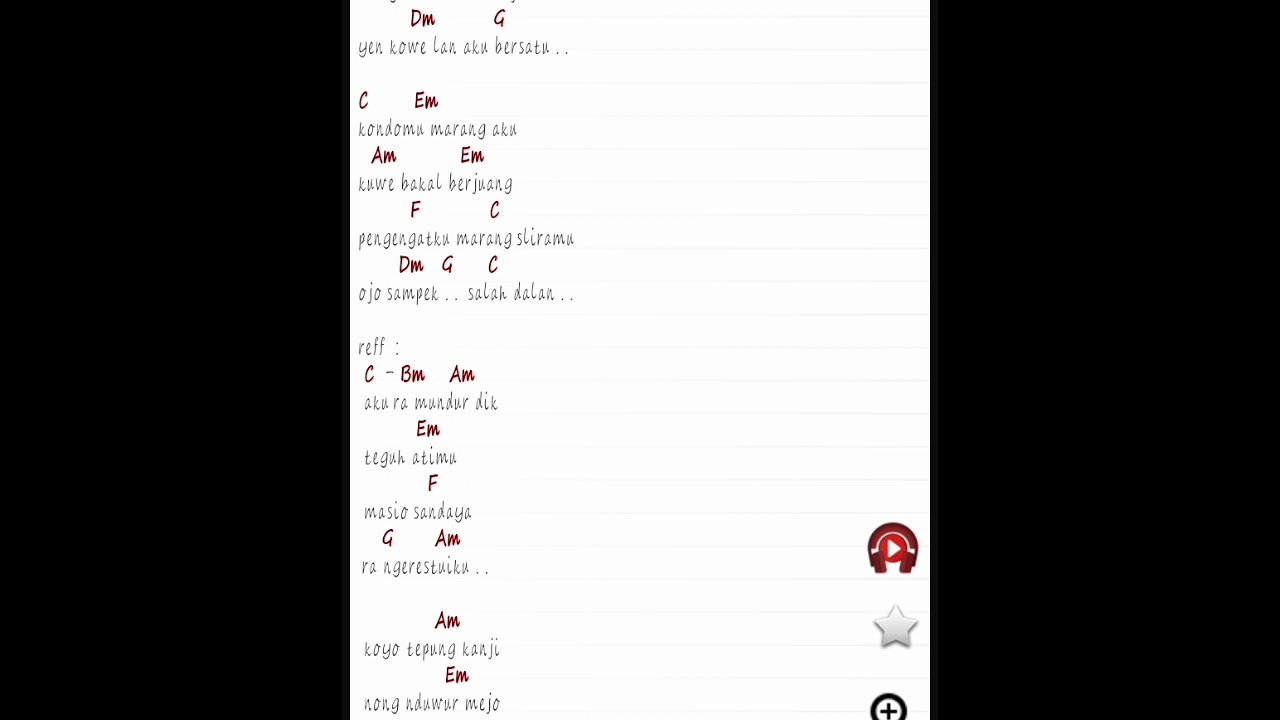
Task: Play the song with the headphone button
Action: pos(892,548)
